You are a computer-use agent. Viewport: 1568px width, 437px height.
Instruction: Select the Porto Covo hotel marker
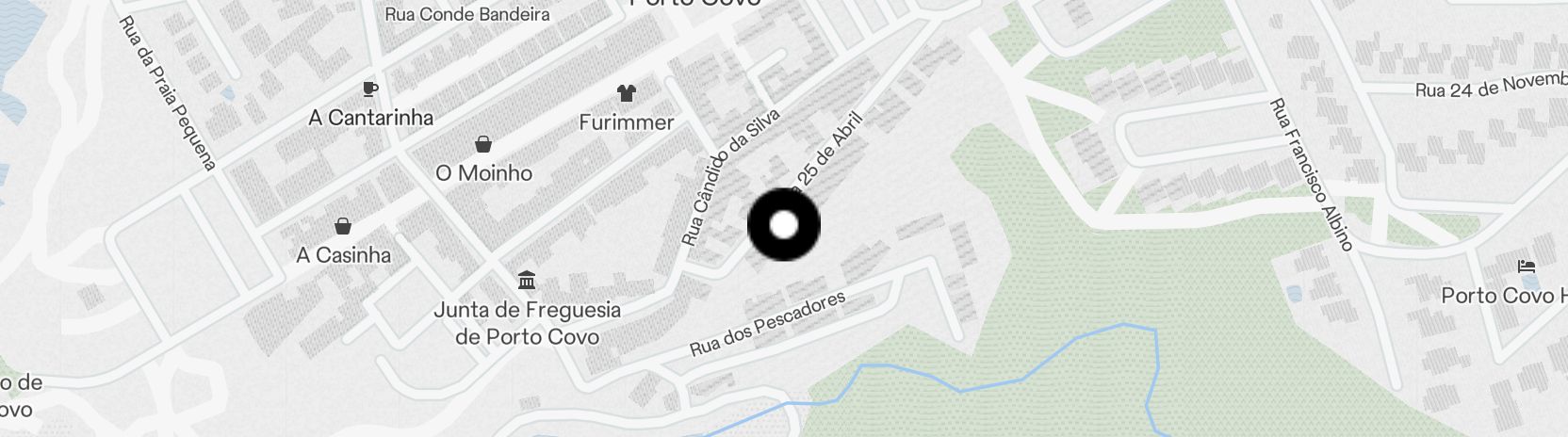(x=1527, y=267)
